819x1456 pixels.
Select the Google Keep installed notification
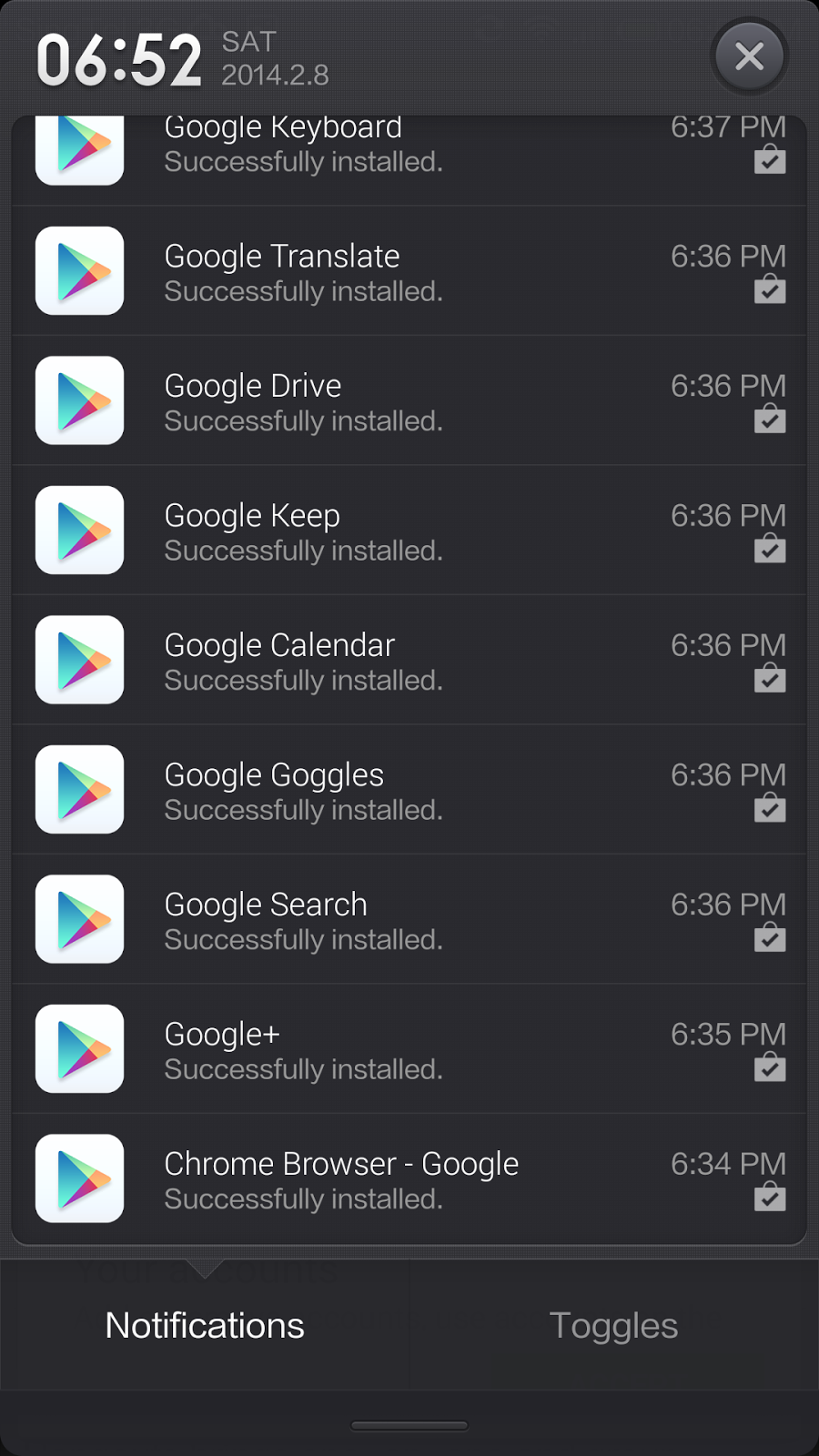pyautogui.click(x=409, y=531)
